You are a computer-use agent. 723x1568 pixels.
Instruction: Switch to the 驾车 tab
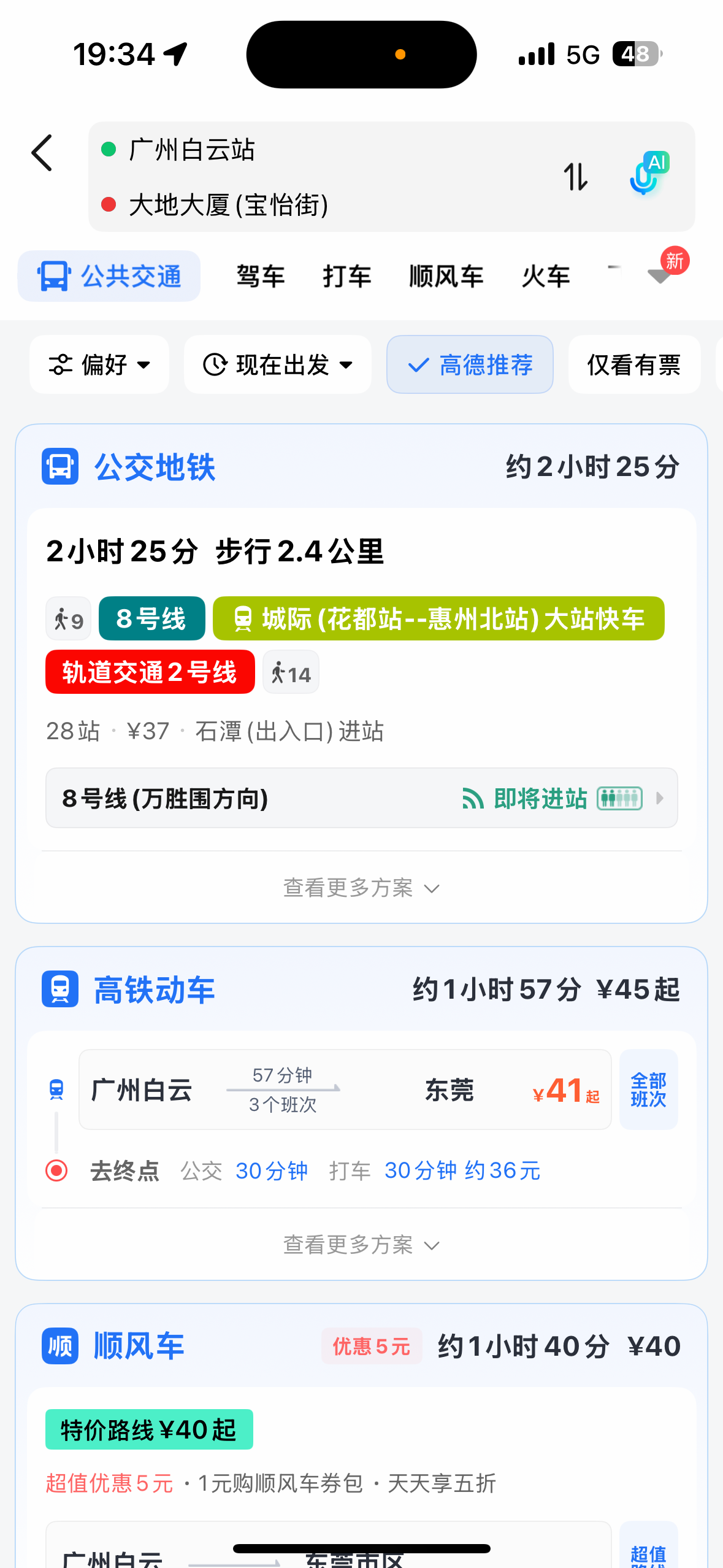tap(261, 276)
